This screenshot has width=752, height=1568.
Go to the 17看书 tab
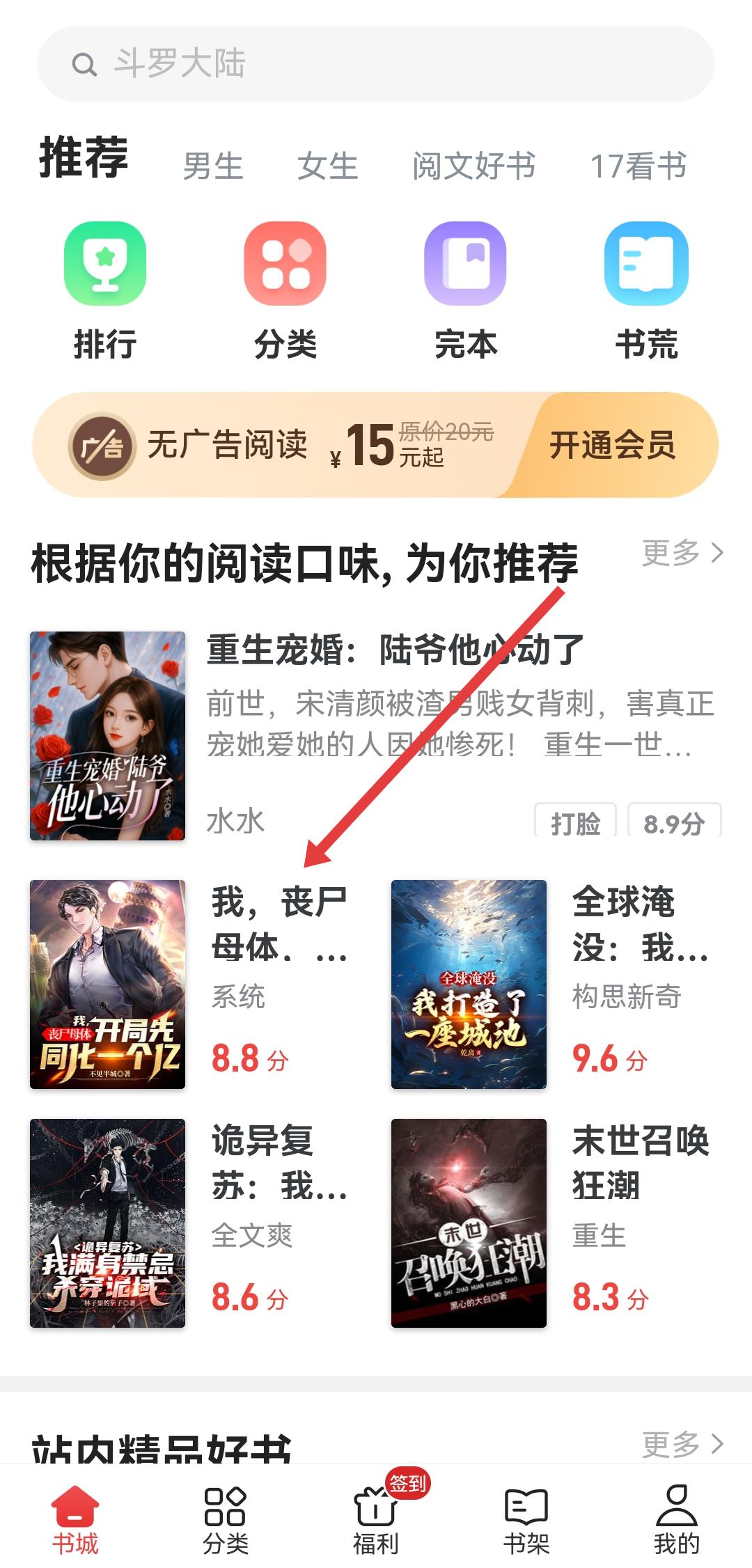(638, 166)
